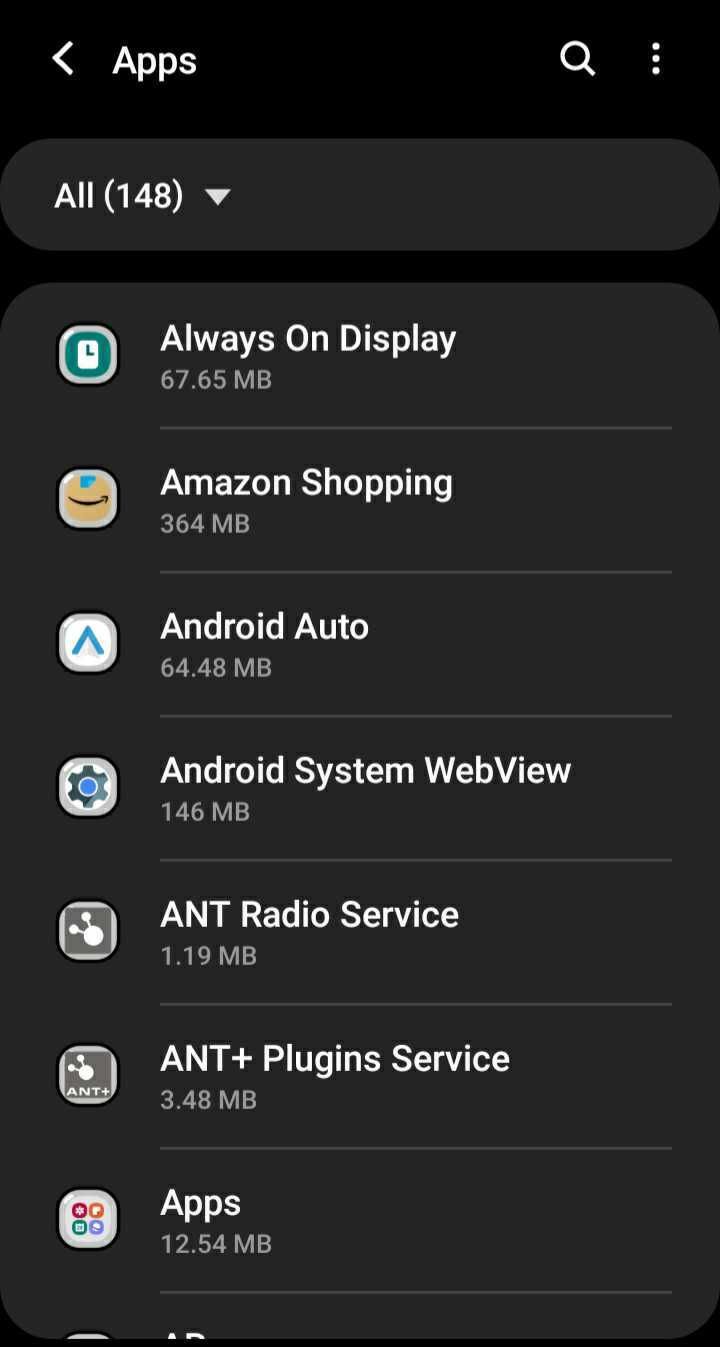
Task: Open the Android System WebView gear icon
Action: pyautogui.click(x=88, y=787)
